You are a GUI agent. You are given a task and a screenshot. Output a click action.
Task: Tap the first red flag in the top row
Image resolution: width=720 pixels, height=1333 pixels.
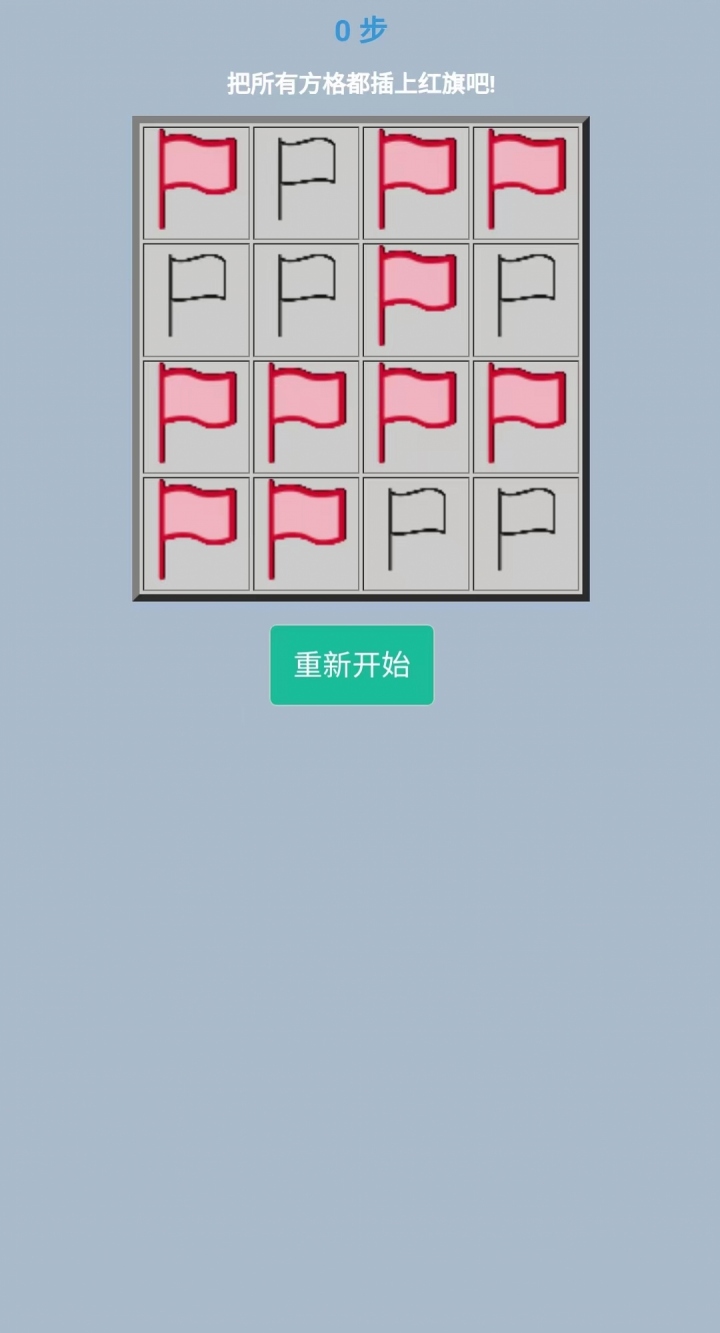(x=196, y=183)
